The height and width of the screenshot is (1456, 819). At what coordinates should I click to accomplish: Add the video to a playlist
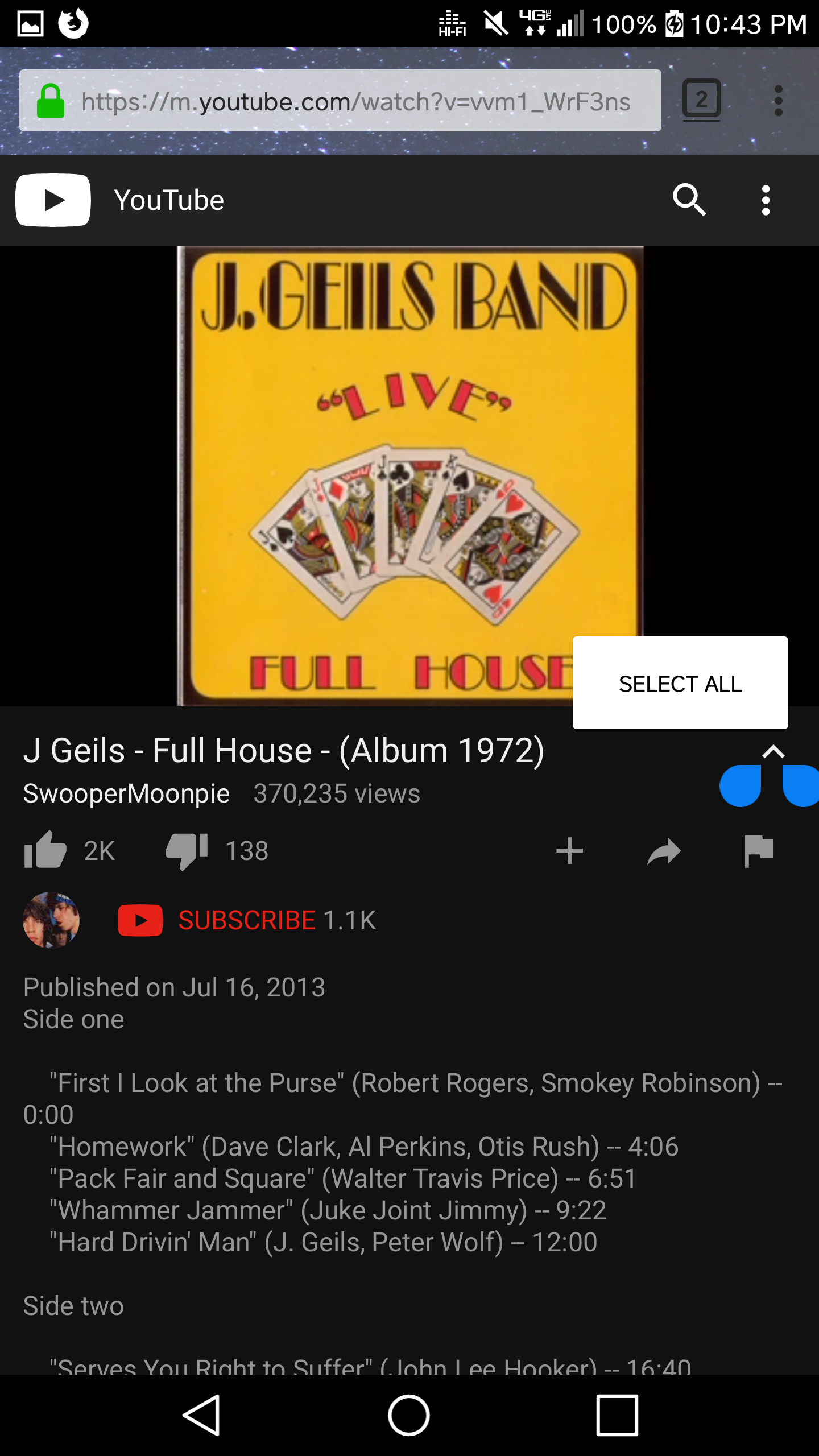pos(569,851)
